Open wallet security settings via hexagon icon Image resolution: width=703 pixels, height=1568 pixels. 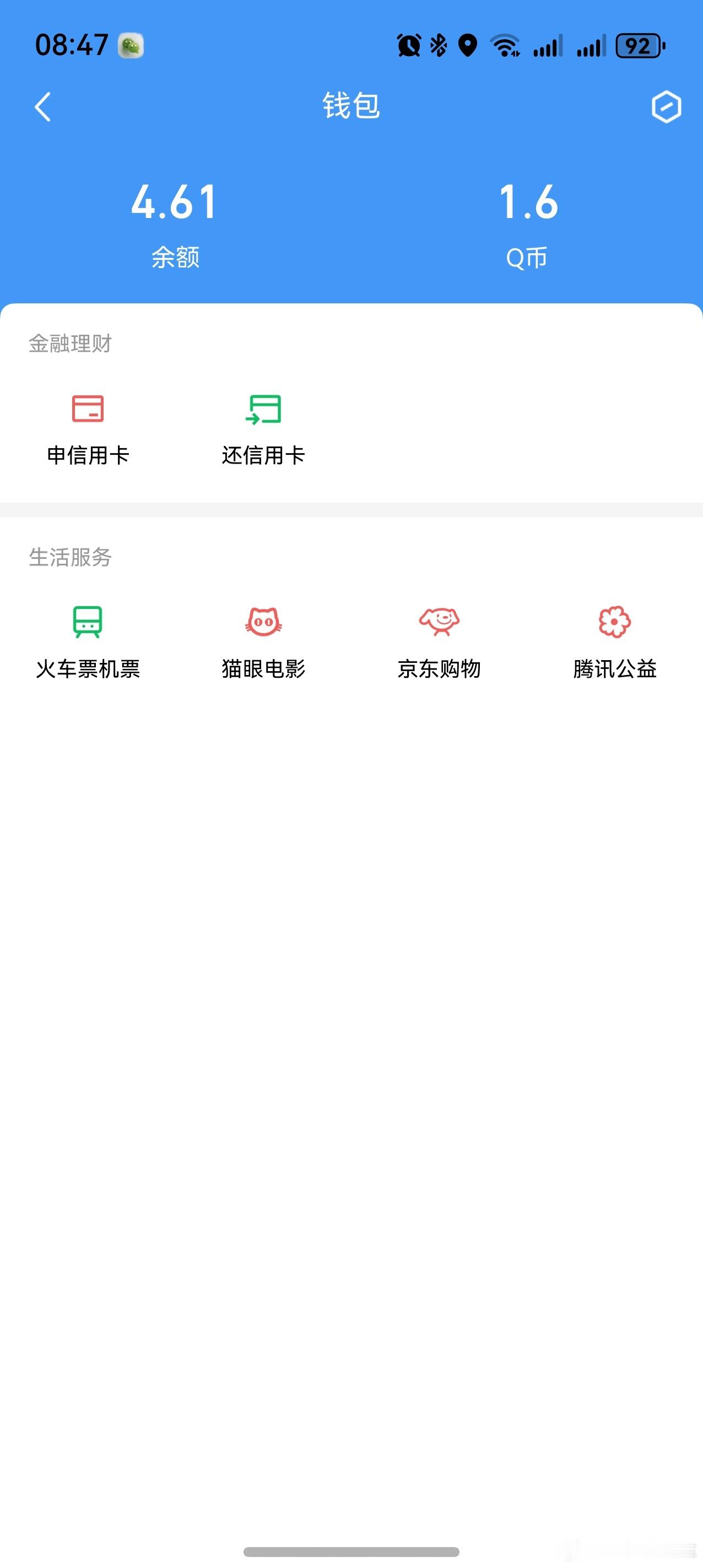coord(665,107)
